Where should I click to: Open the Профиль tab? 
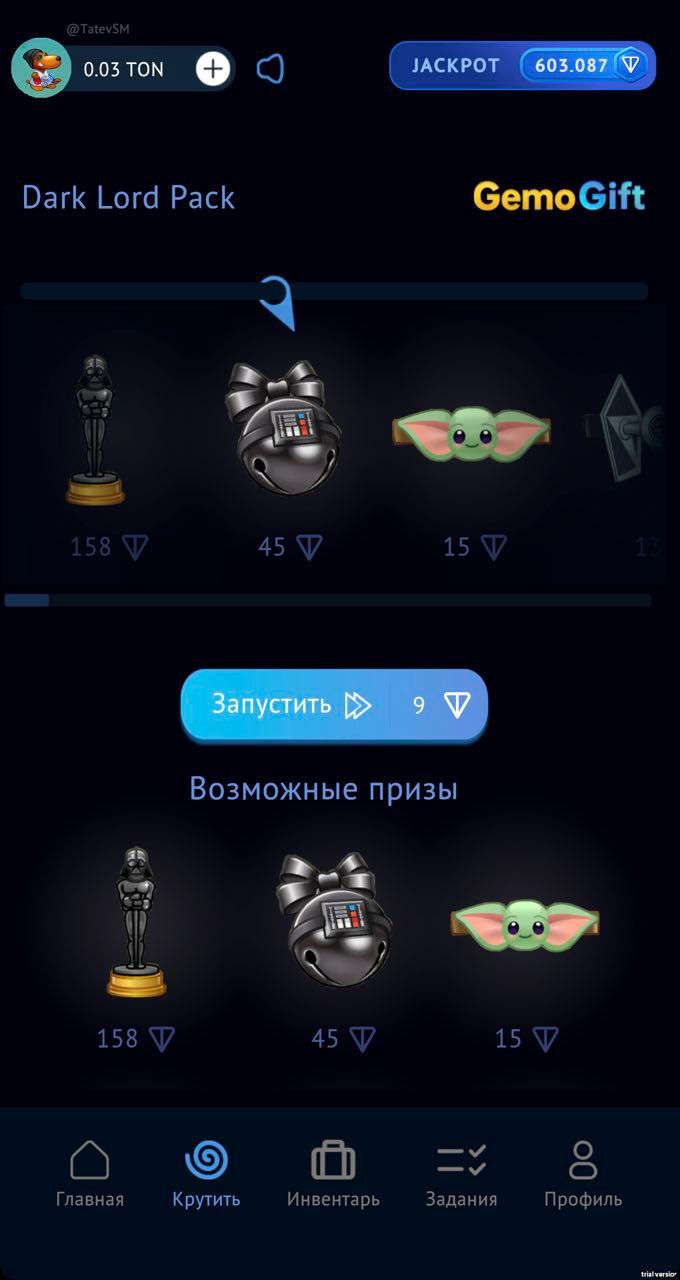click(x=583, y=1175)
